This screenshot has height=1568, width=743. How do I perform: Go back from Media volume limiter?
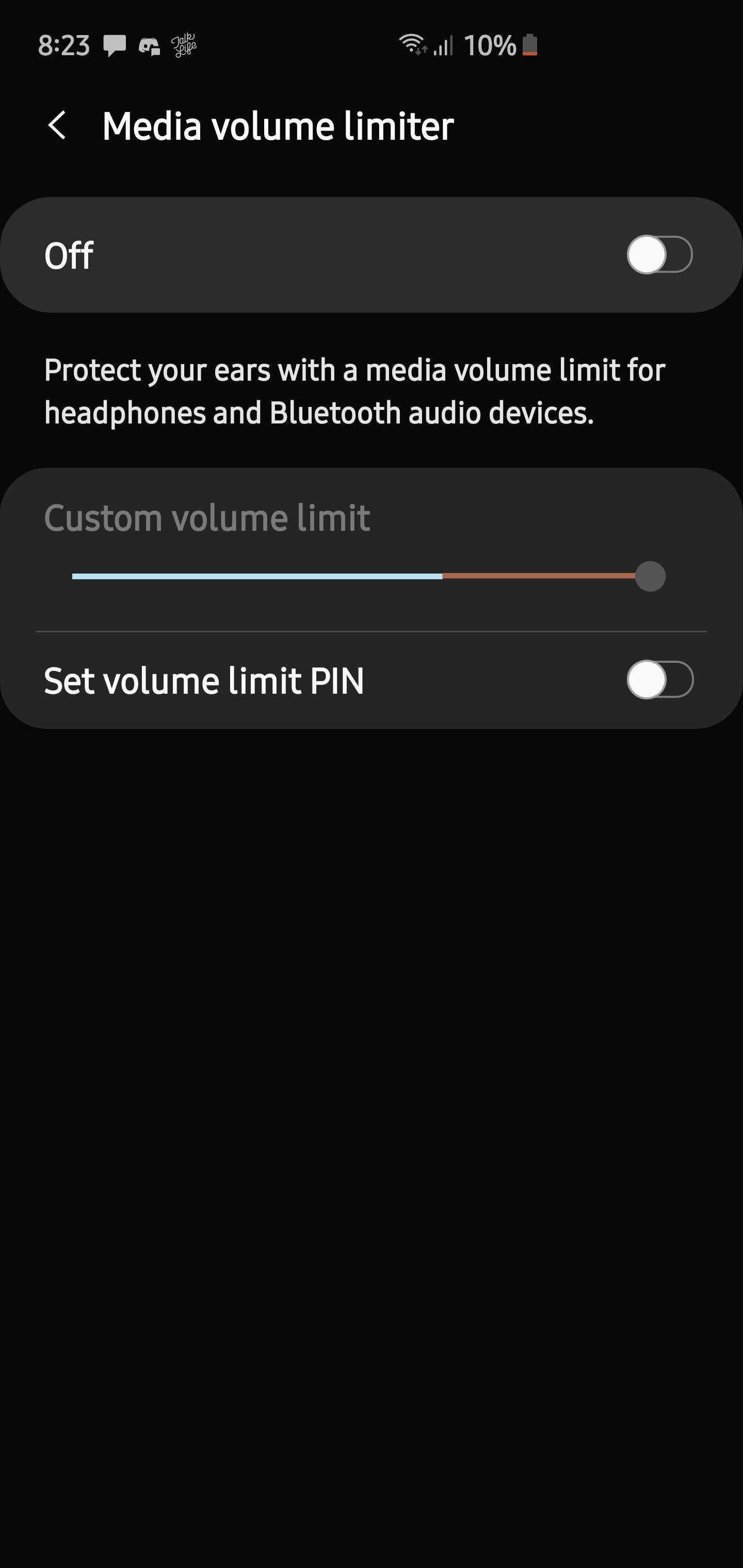[x=57, y=126]
